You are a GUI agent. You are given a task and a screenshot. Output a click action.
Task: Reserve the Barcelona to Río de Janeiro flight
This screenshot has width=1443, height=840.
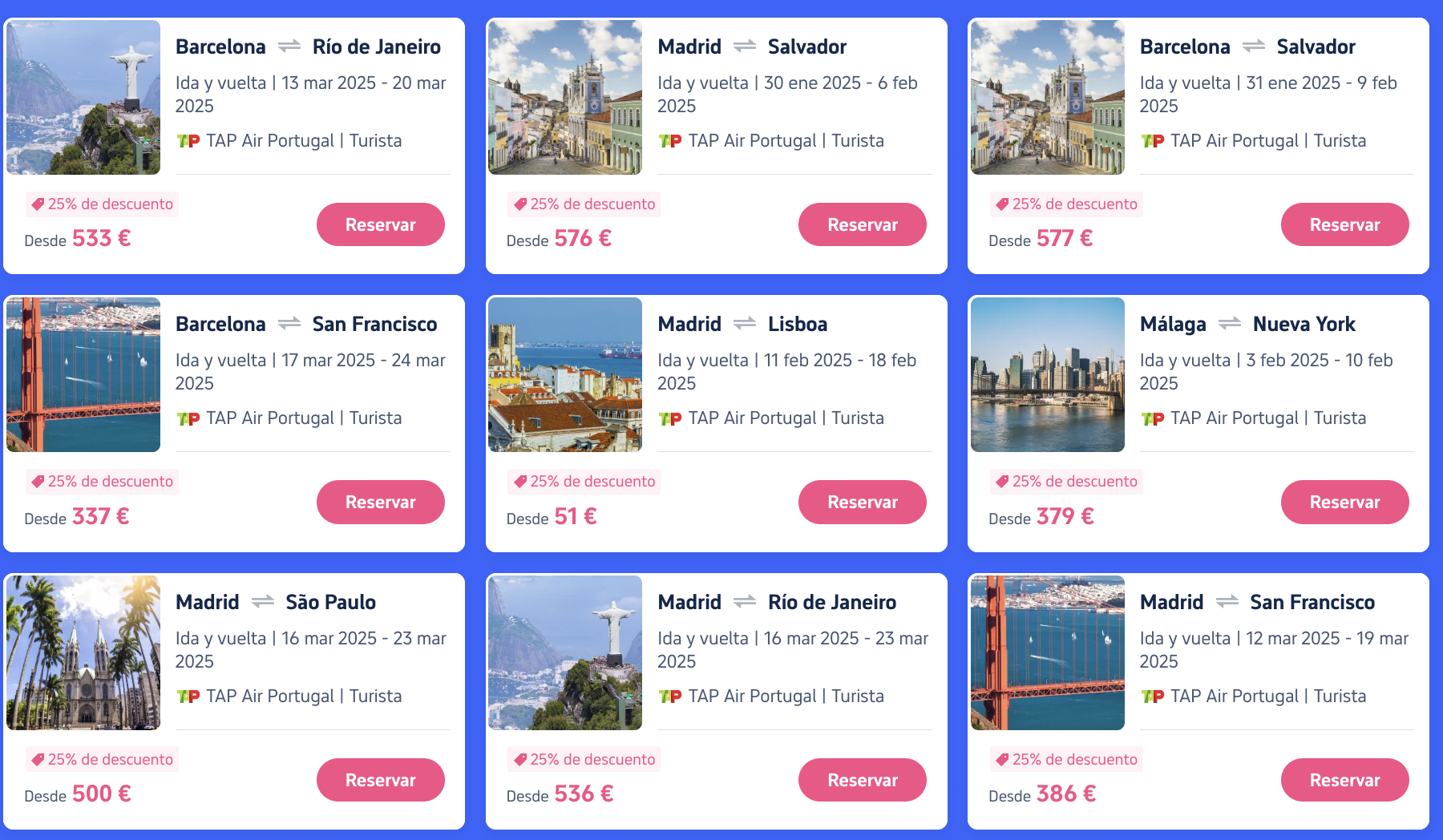[380, 224]
